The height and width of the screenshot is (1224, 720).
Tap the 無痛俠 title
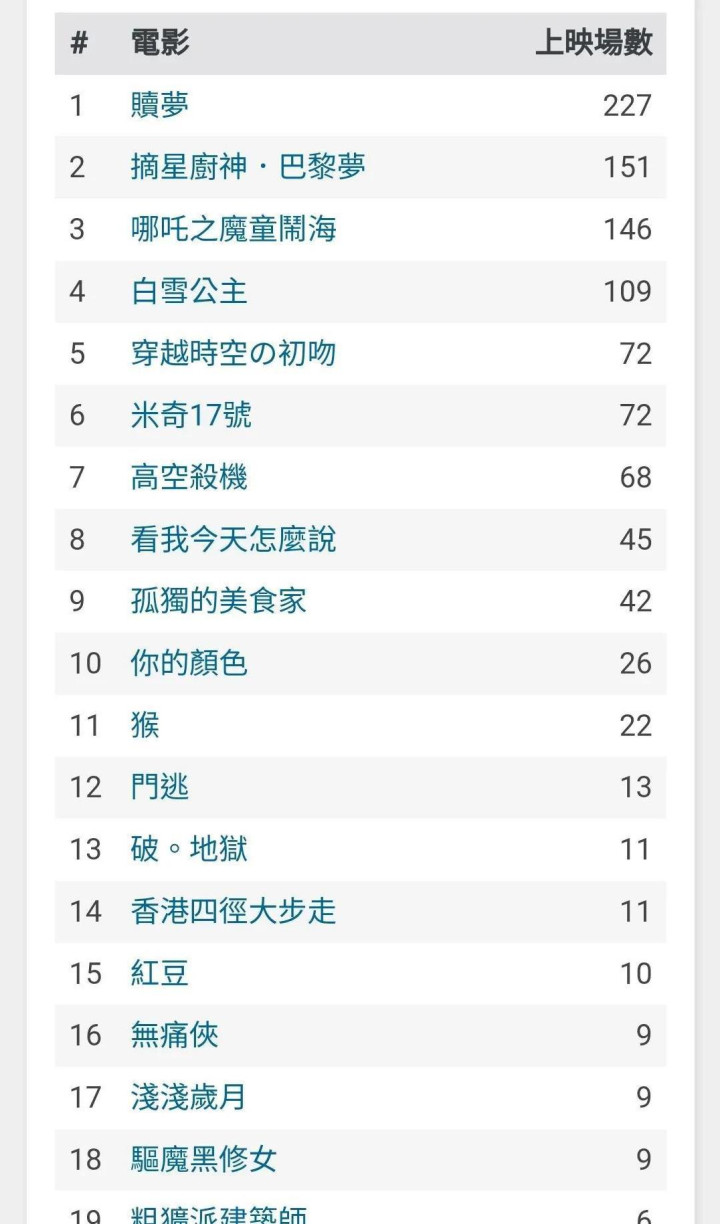point(175,1035)
